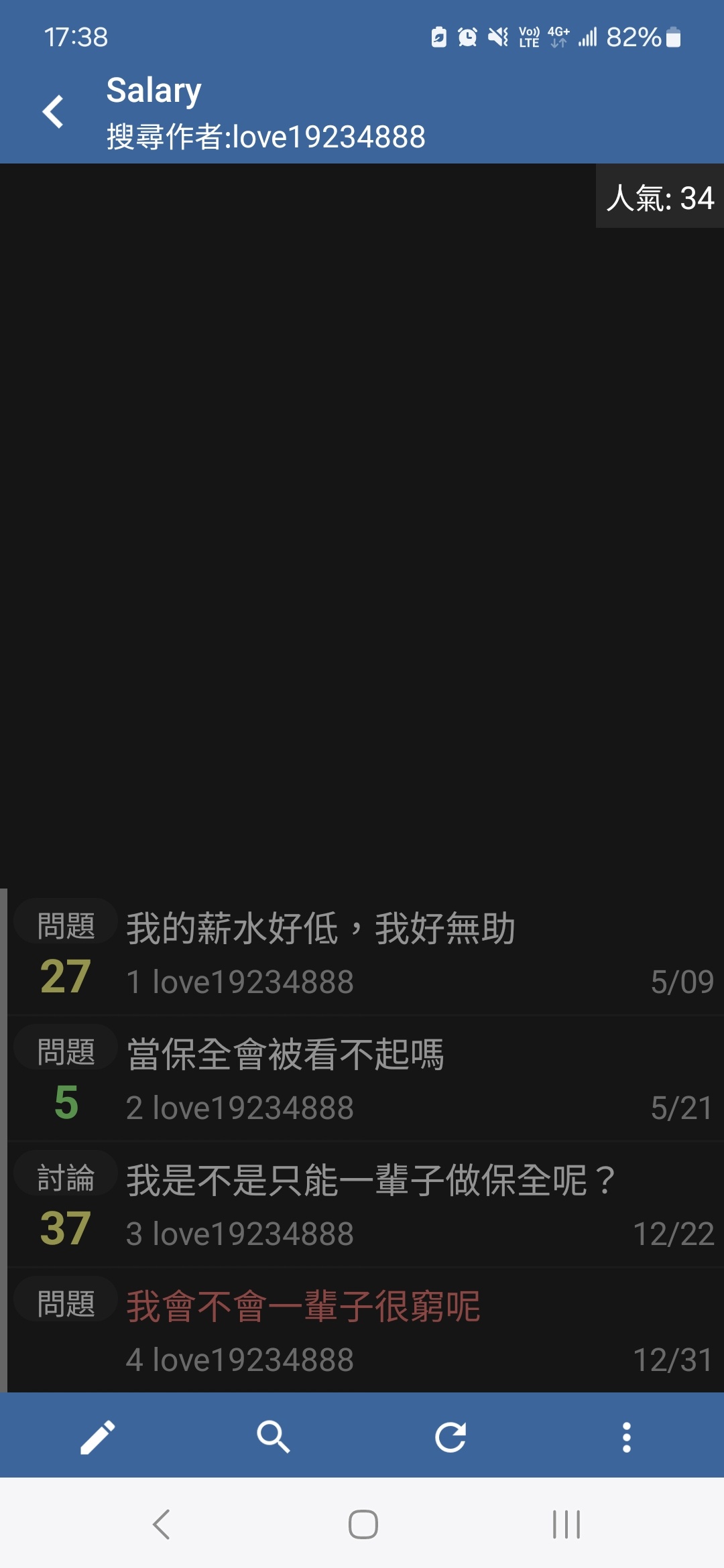Go back from the Salary board search
Image resolution: width=724 pixels, height=1568 pixels.
point(54,111)
